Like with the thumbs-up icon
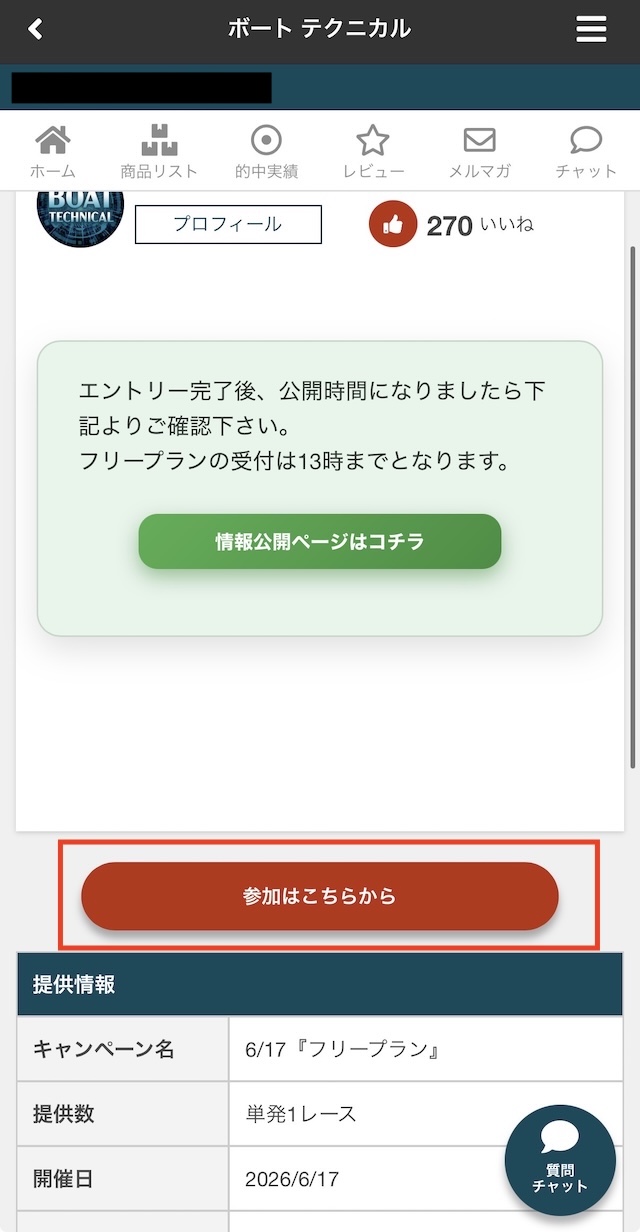This screenshot has height=1232, width=640. pos(392,224)
